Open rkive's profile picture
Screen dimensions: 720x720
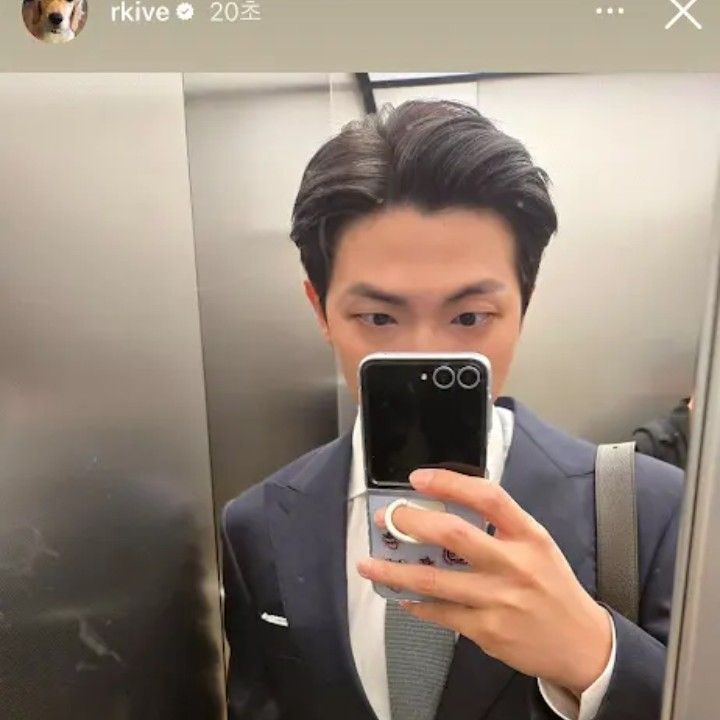(x=54, y=17)
